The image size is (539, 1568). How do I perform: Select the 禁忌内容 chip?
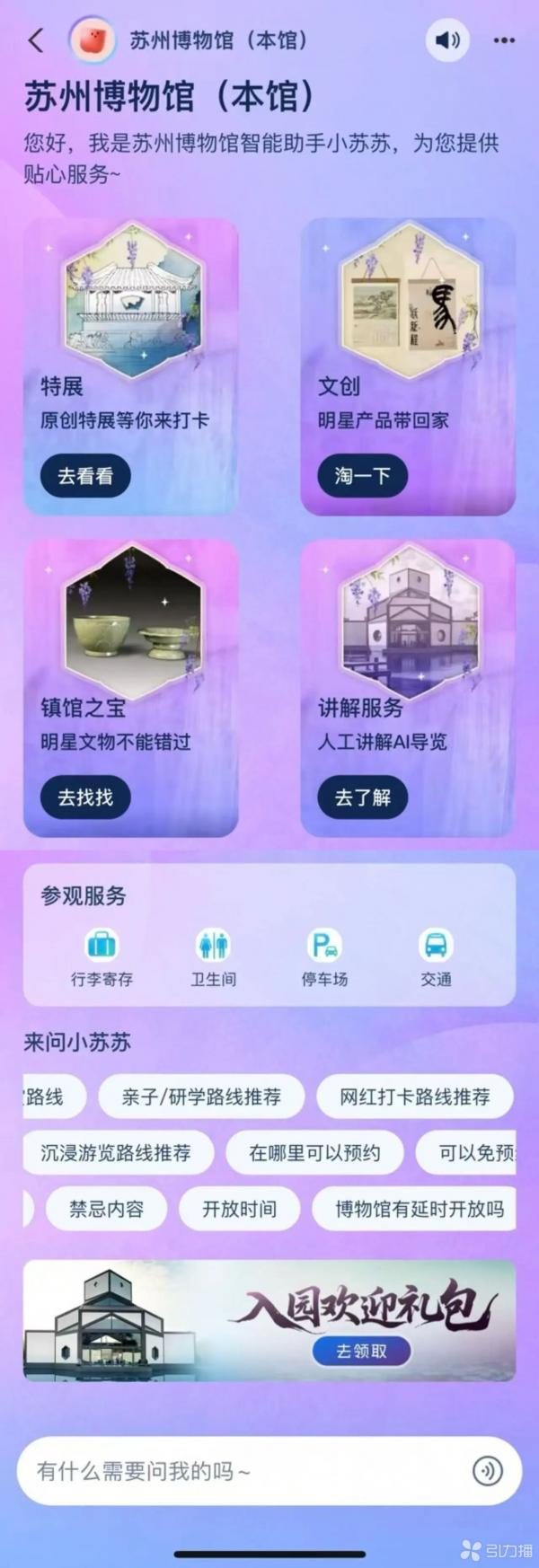(106, 1209)
